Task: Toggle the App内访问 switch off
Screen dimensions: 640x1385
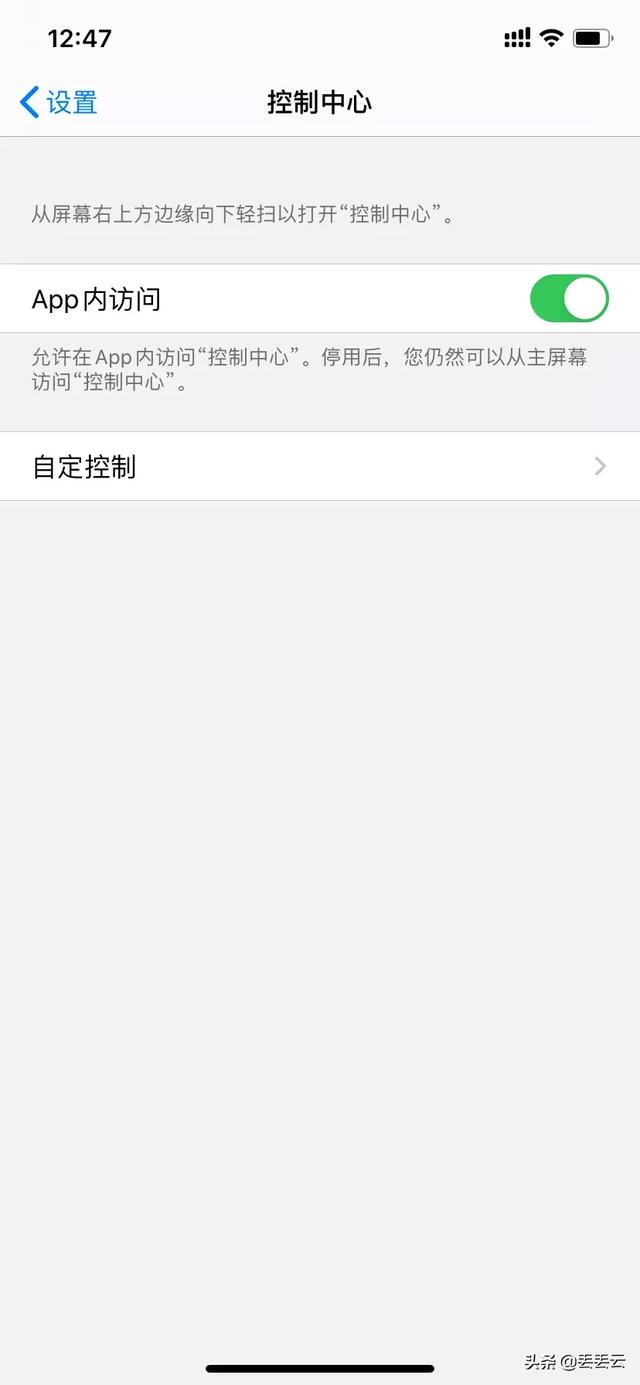Action: pyautogui.click(x=569, y=299)
